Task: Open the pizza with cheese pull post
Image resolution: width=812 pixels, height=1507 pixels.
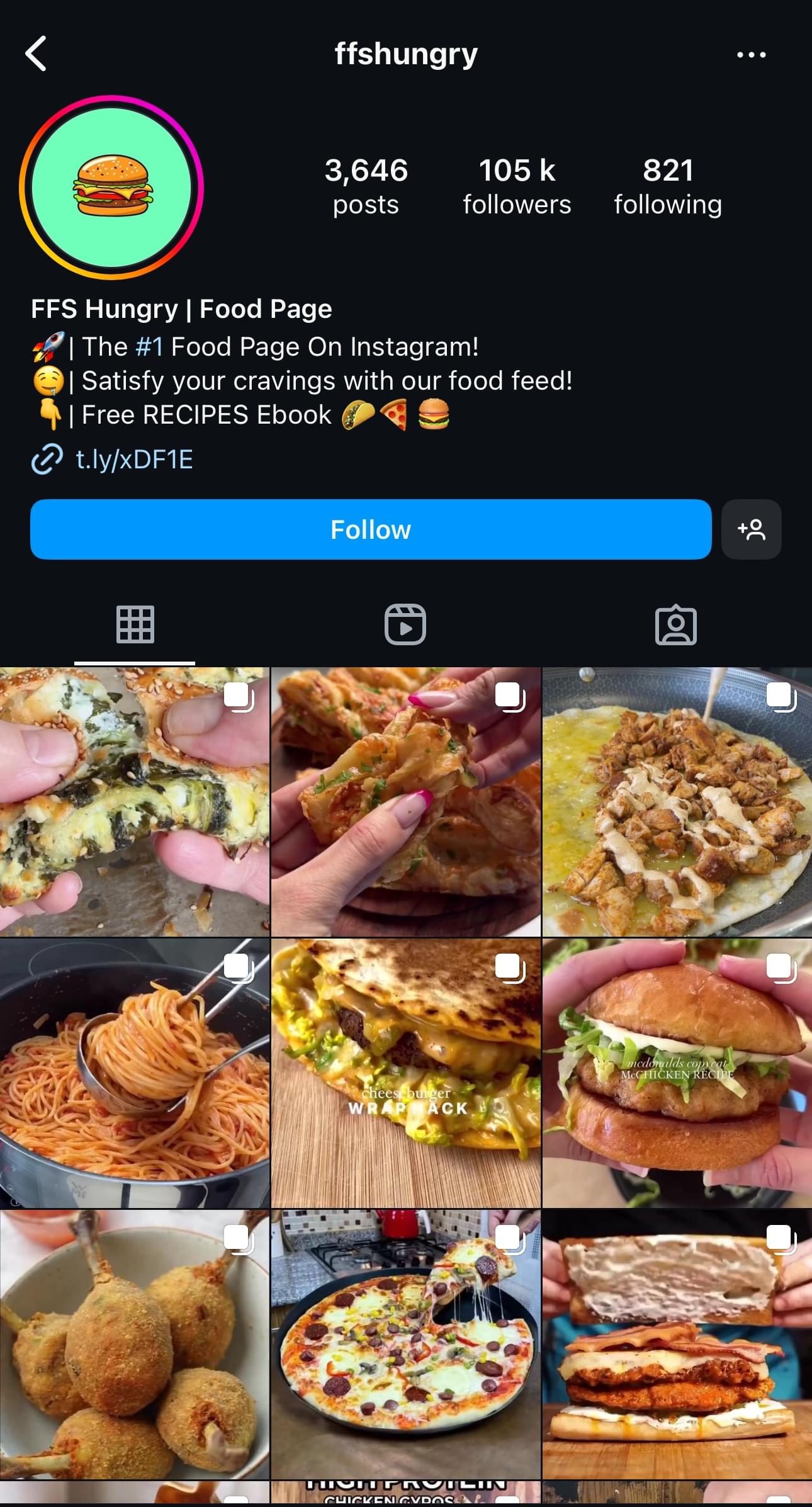Action: coord(405,1343)
